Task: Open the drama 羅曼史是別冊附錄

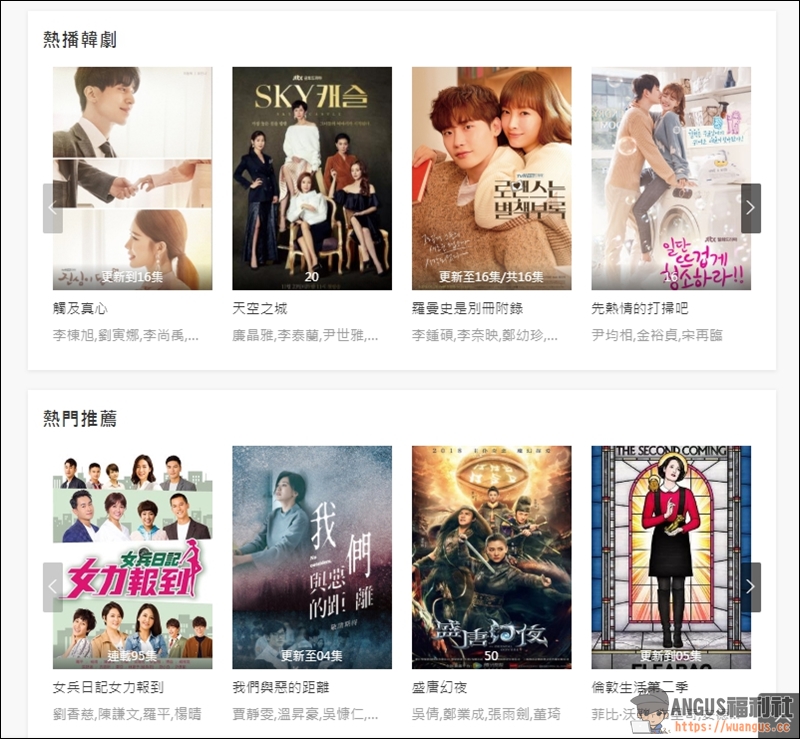Action: click(x=491, y=178)
